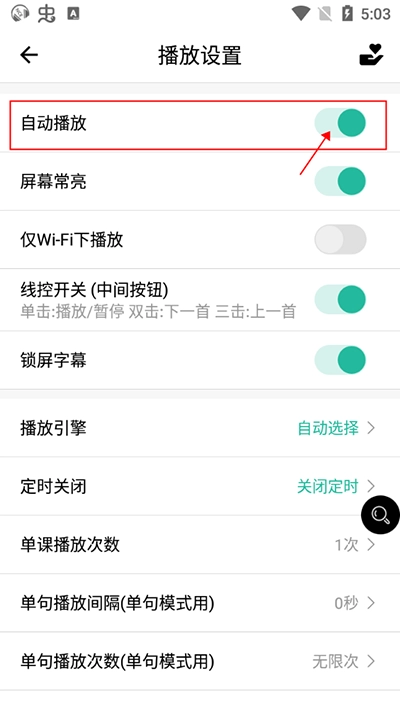
Task: Open 单句播放次数(单句模式用) setting
Action: tap(200, 662)
